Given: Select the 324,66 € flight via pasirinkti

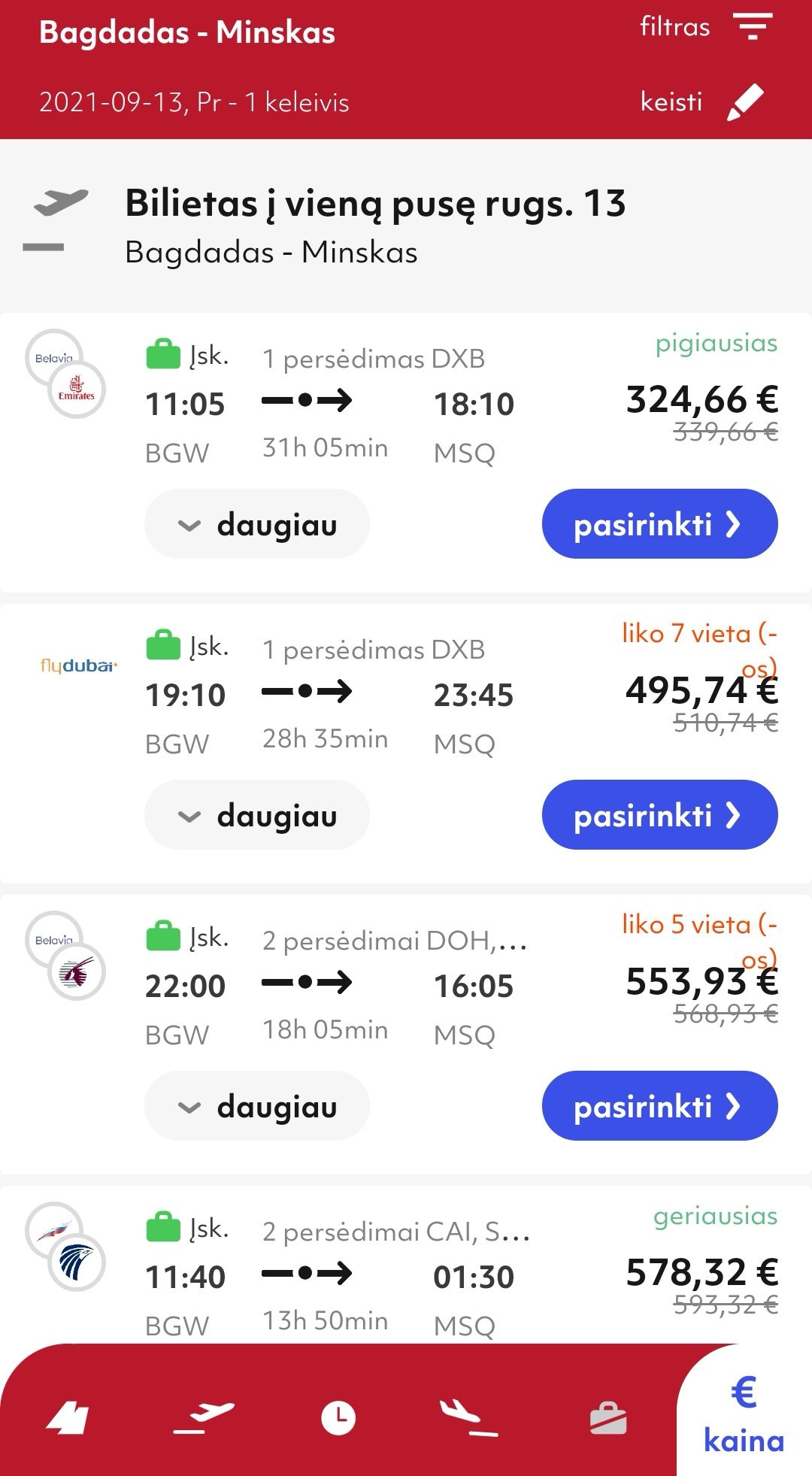Looking at the screenshot, I should point(659,524).
